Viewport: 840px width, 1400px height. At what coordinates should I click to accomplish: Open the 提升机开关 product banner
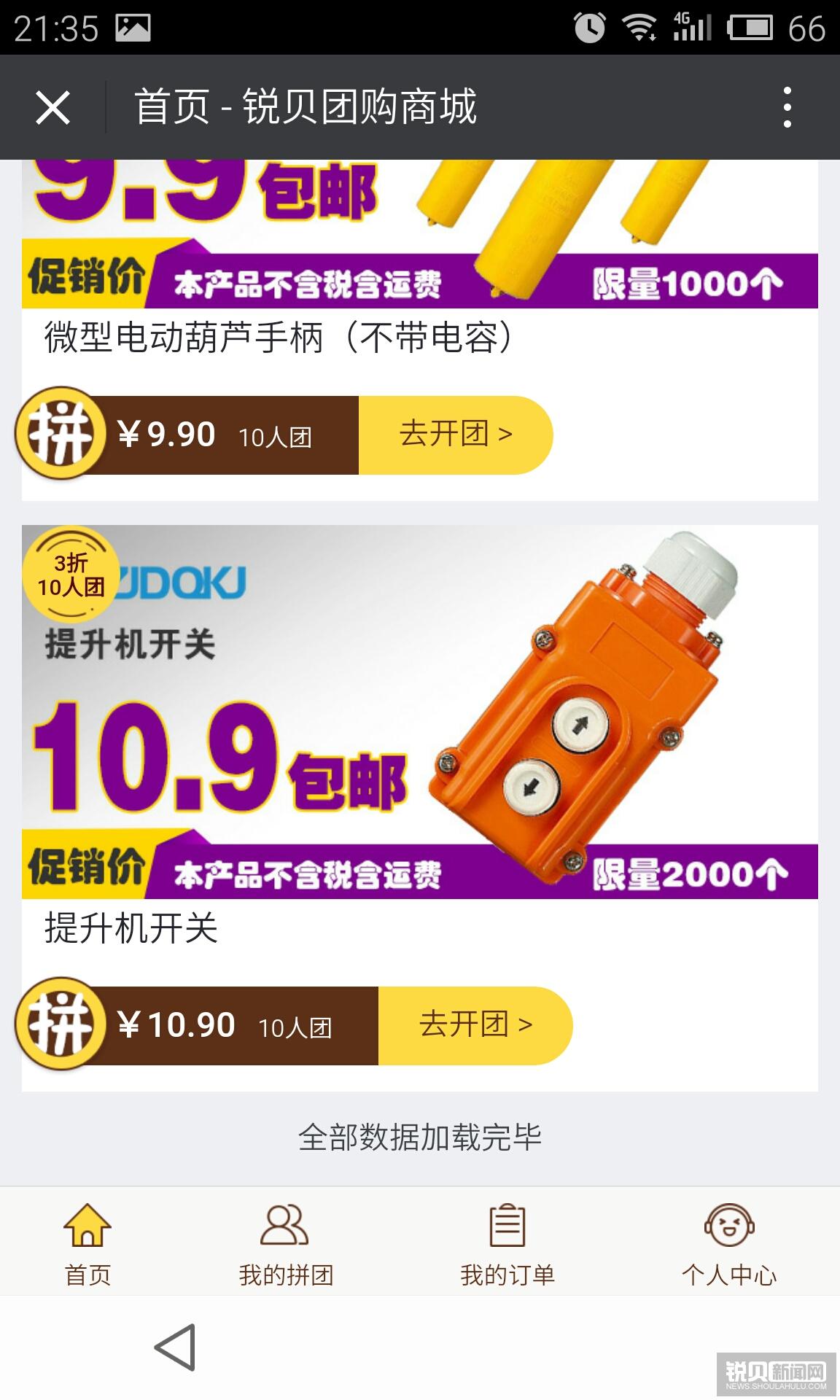tap(420, 712)
